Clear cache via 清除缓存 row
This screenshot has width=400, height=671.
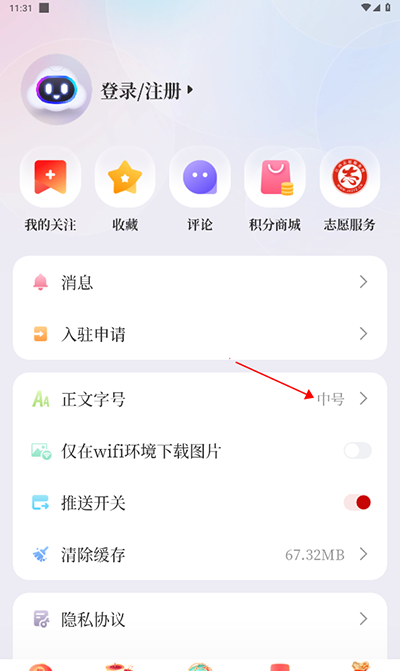coord(200,555)
